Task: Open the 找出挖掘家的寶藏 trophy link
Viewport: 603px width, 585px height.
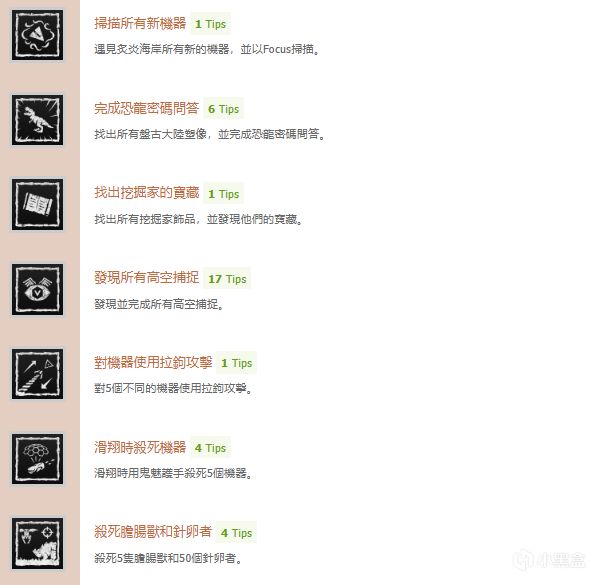Action: click(147, 193)
